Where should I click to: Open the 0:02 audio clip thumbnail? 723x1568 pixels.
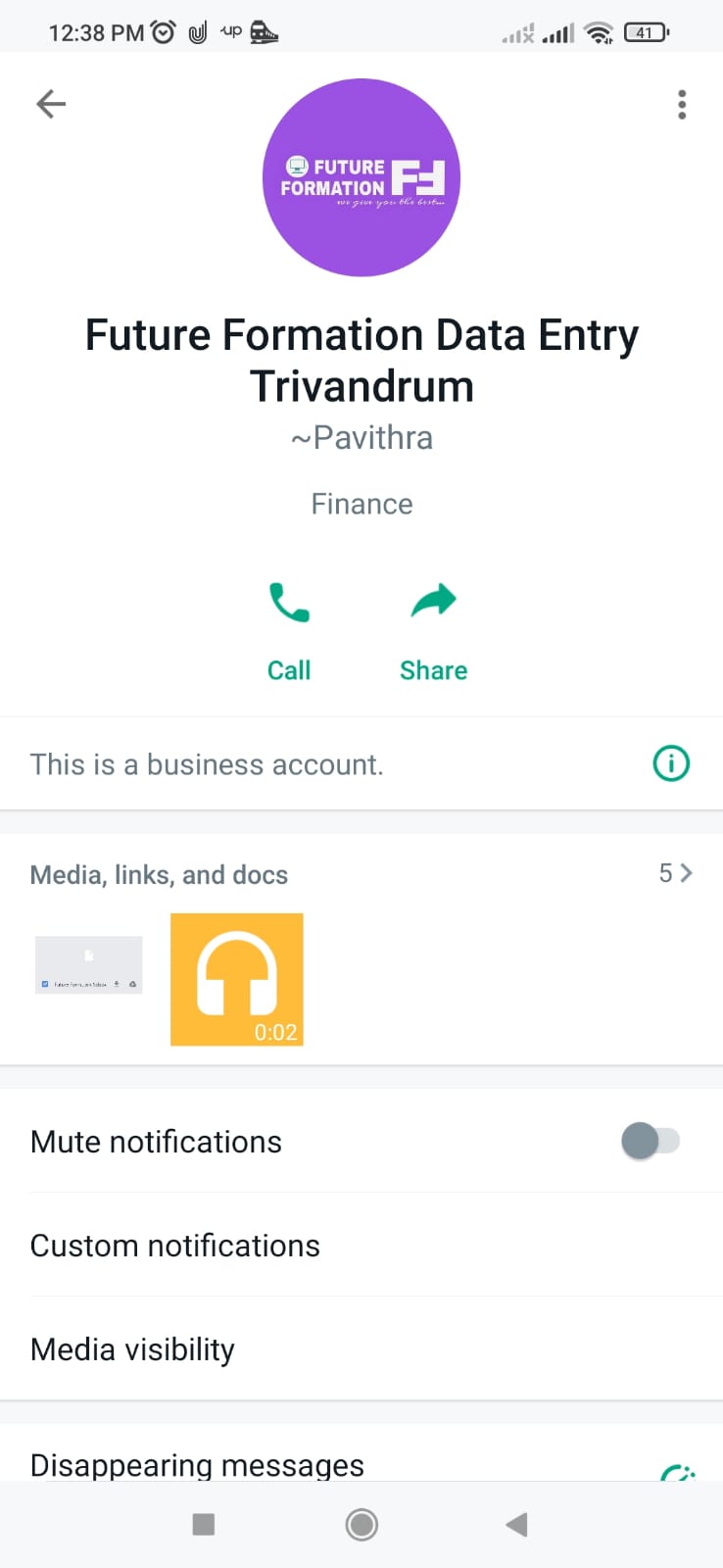pyautogui.click(x=237, y=979)
